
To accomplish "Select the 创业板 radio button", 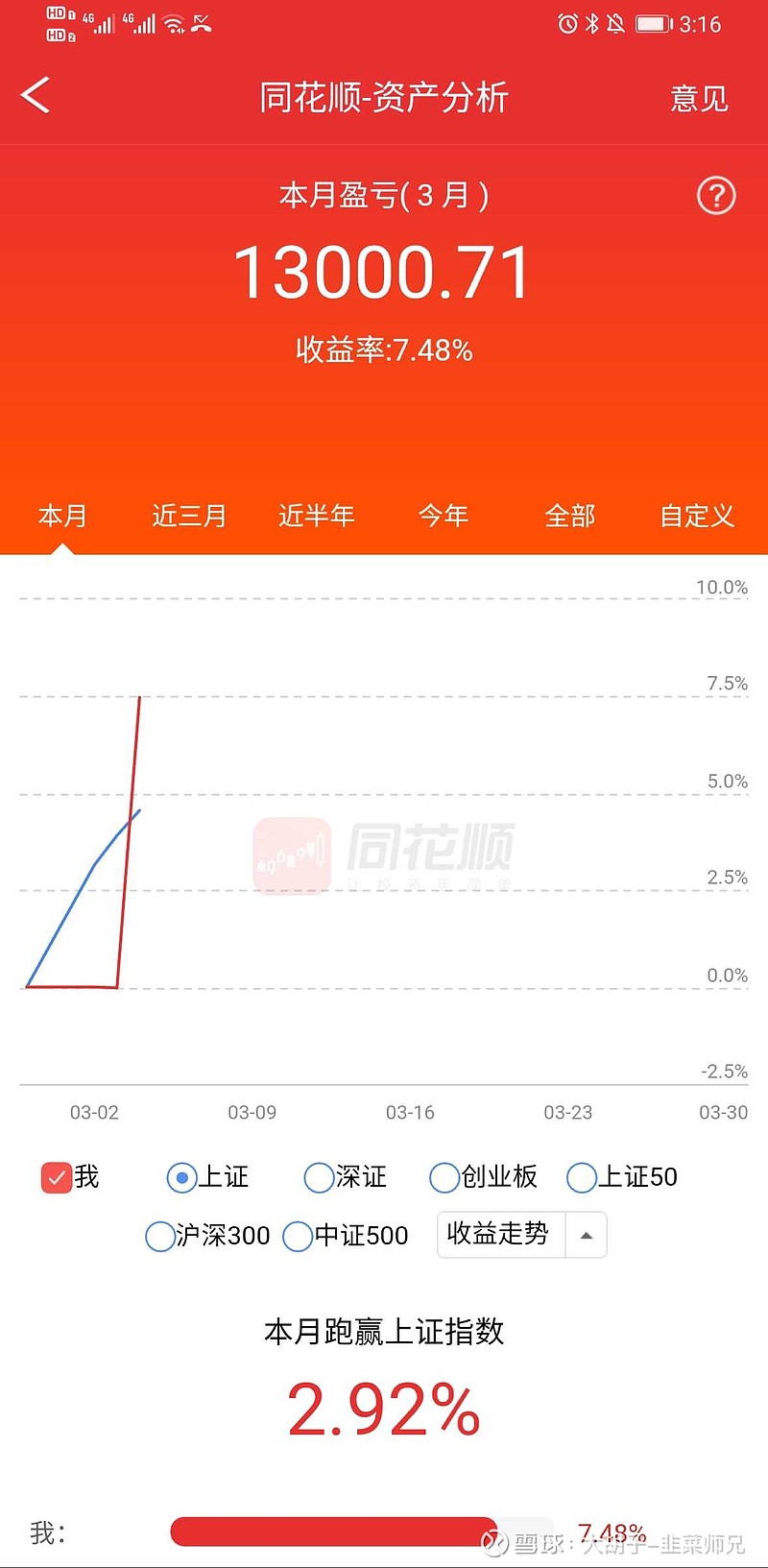I will tap(444, 1177).
